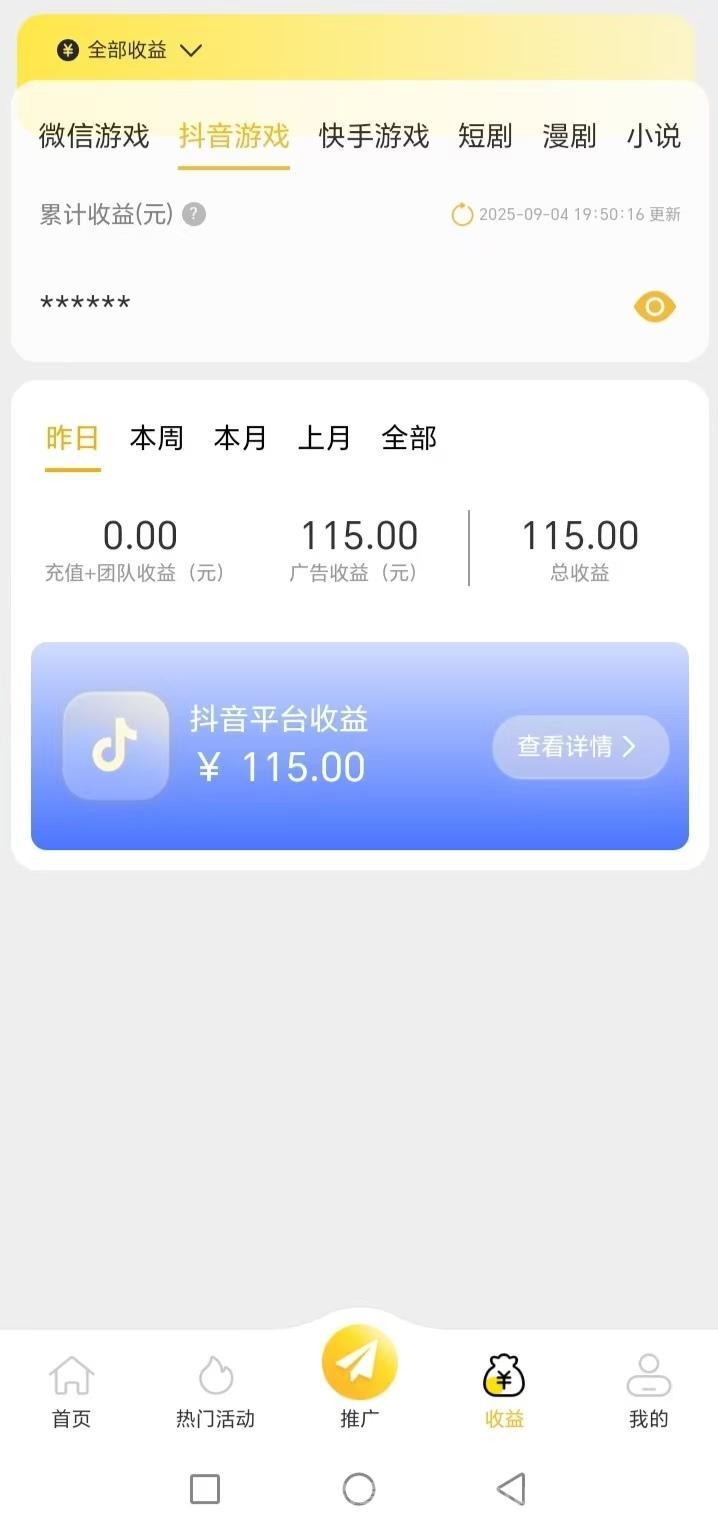Tap the system home button
718x1524 pixels.
pyautogui.click(x=359, y=1489)
